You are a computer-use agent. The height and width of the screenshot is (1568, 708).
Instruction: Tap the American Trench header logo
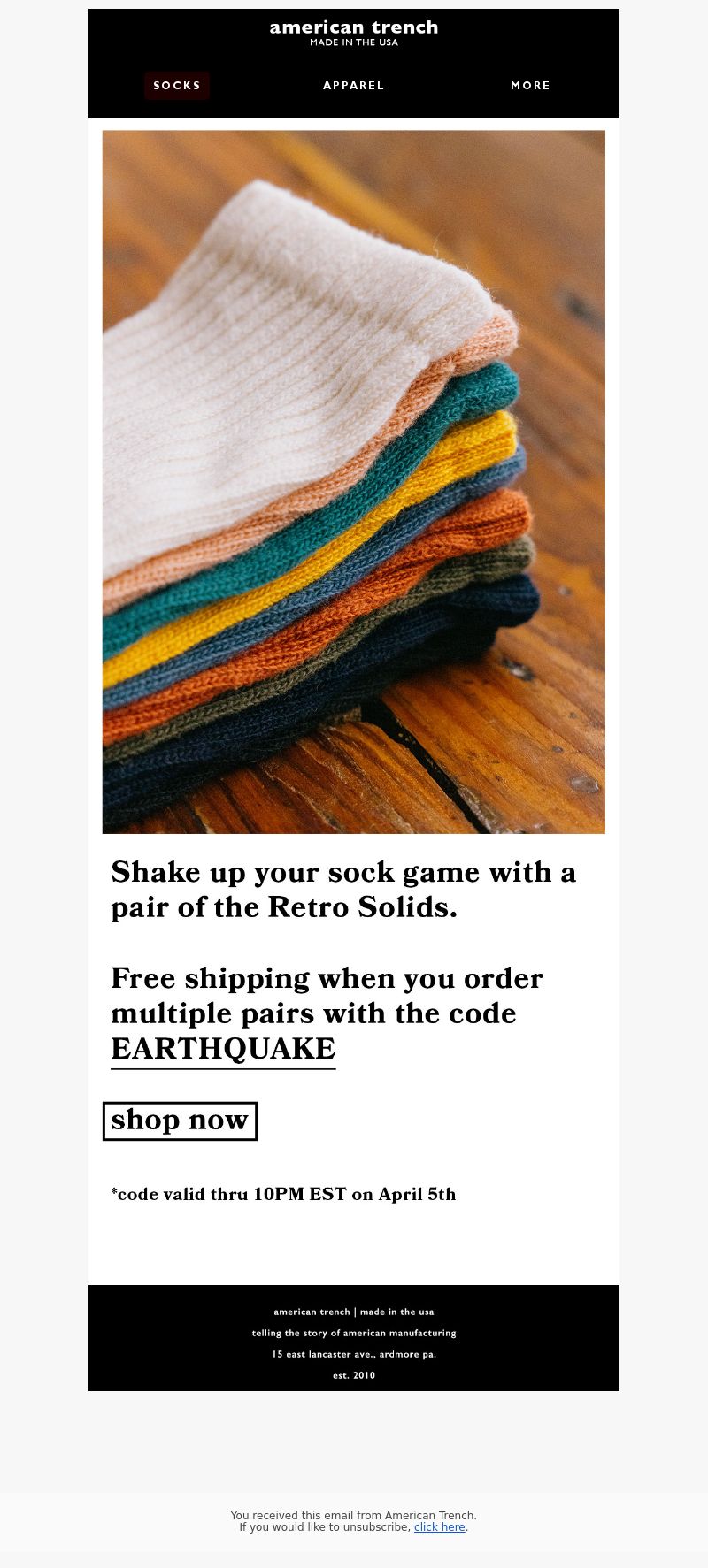(x=354, y=33)
